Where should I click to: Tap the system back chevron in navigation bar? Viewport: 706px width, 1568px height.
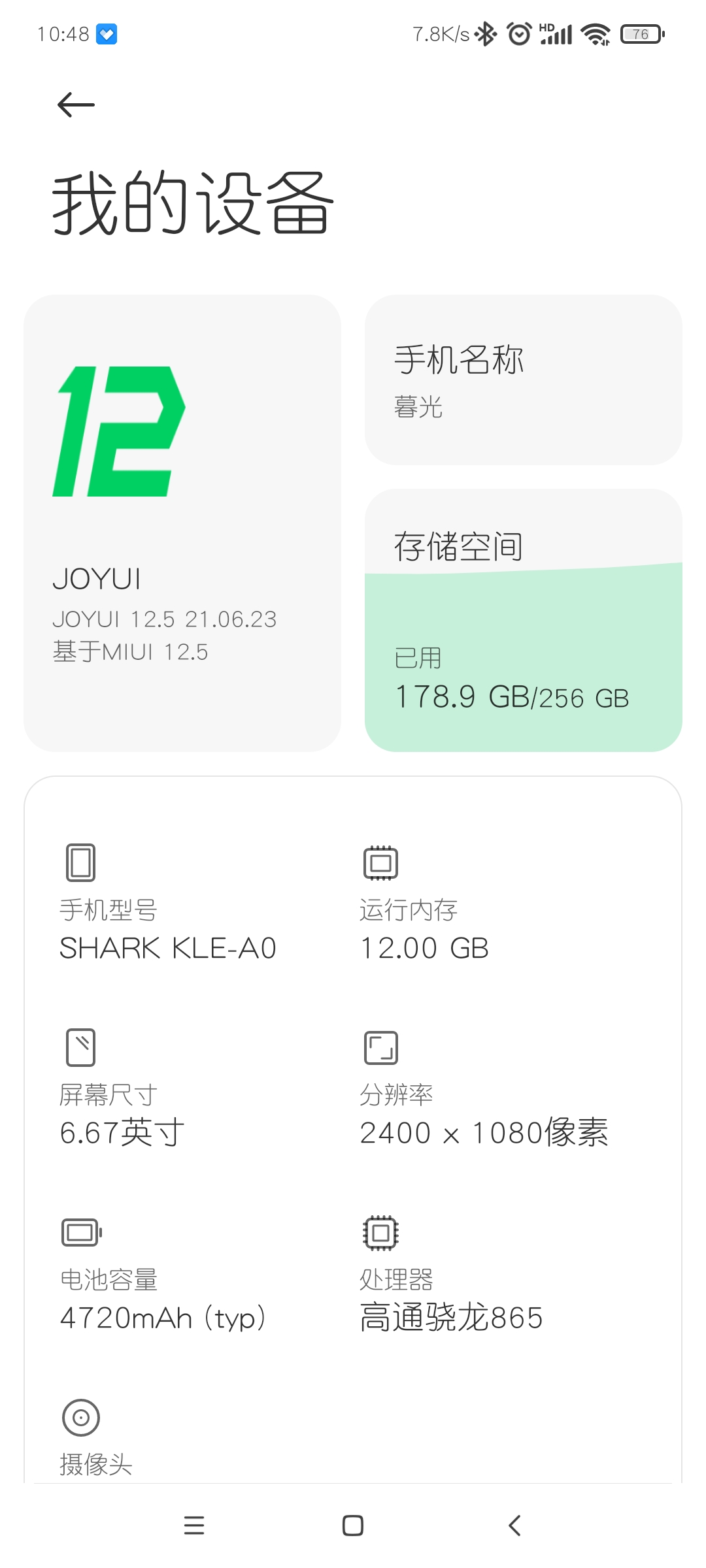tap(514, 1526)
